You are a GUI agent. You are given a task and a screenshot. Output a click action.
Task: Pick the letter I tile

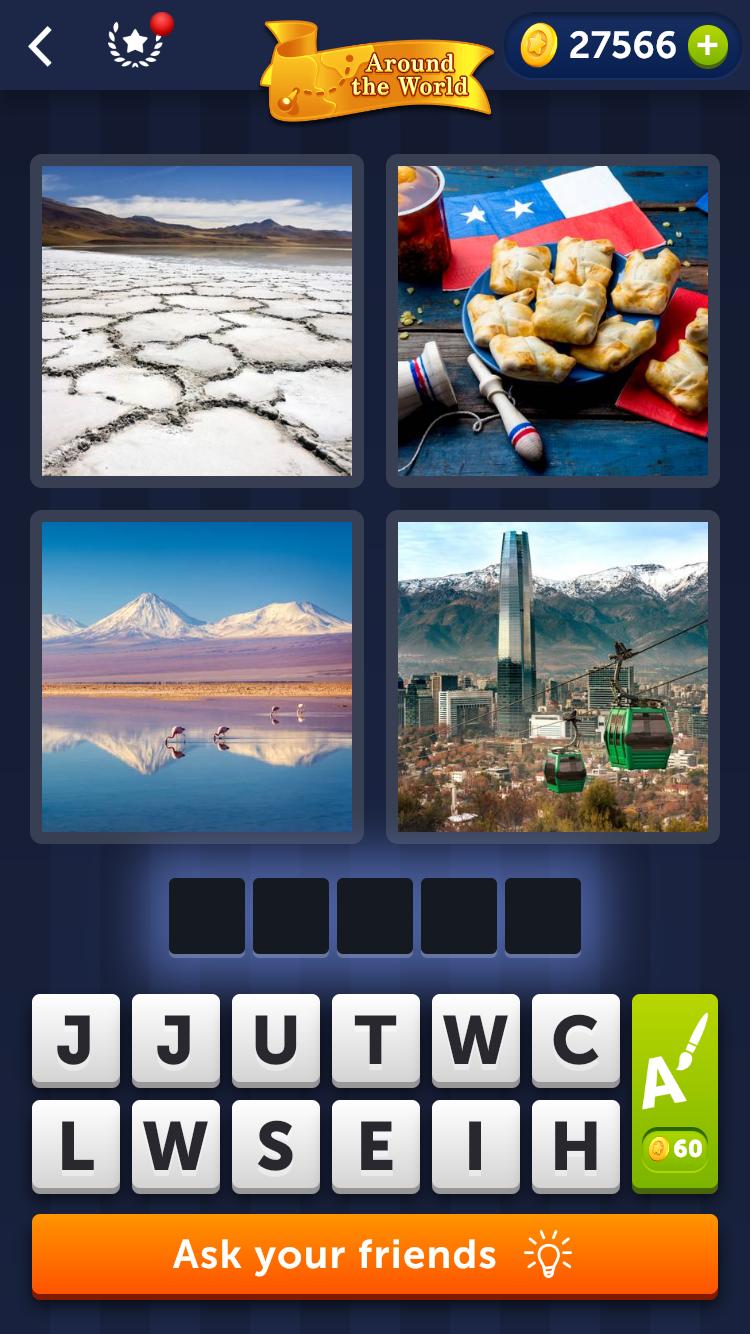[x=475, y=1146]
